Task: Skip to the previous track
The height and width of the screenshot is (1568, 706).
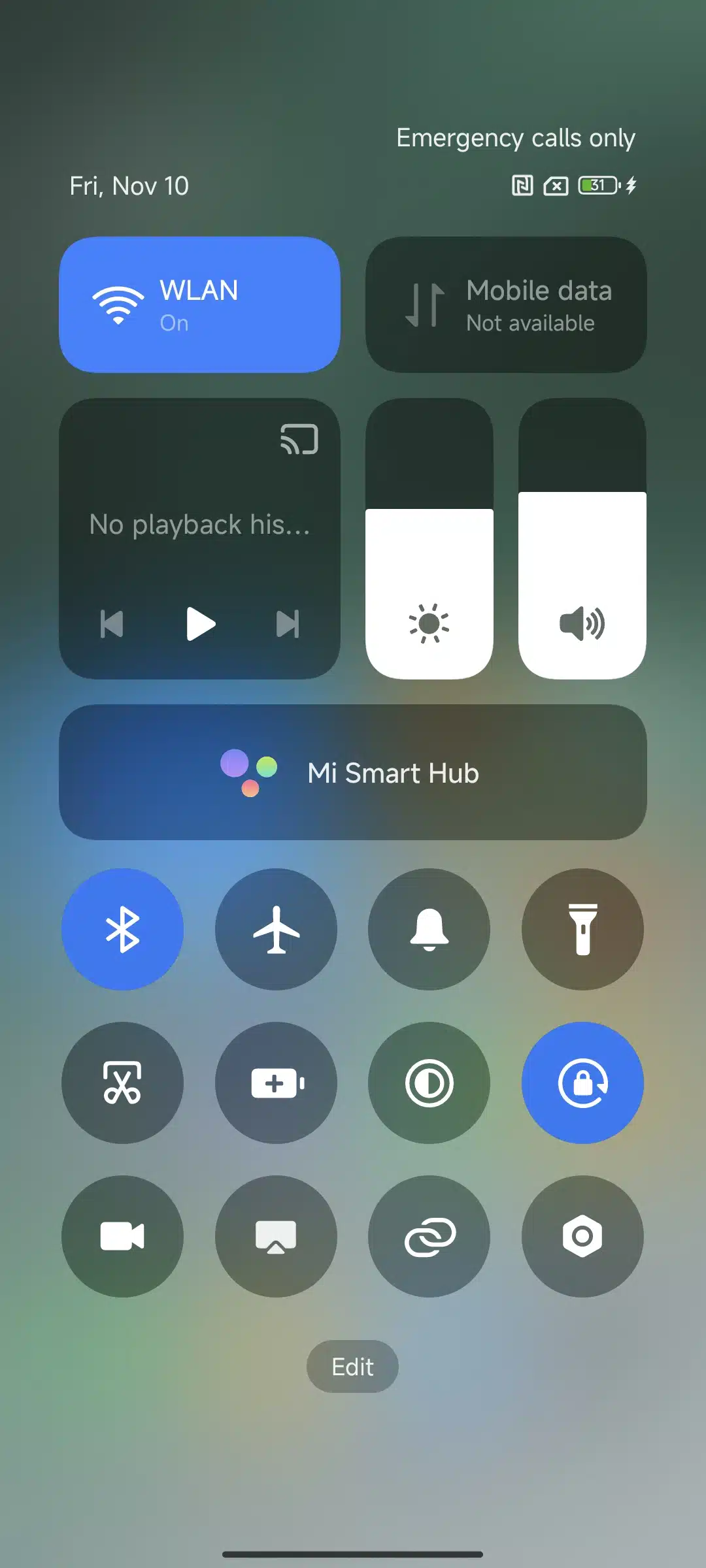Action: [x=112, y=624]
